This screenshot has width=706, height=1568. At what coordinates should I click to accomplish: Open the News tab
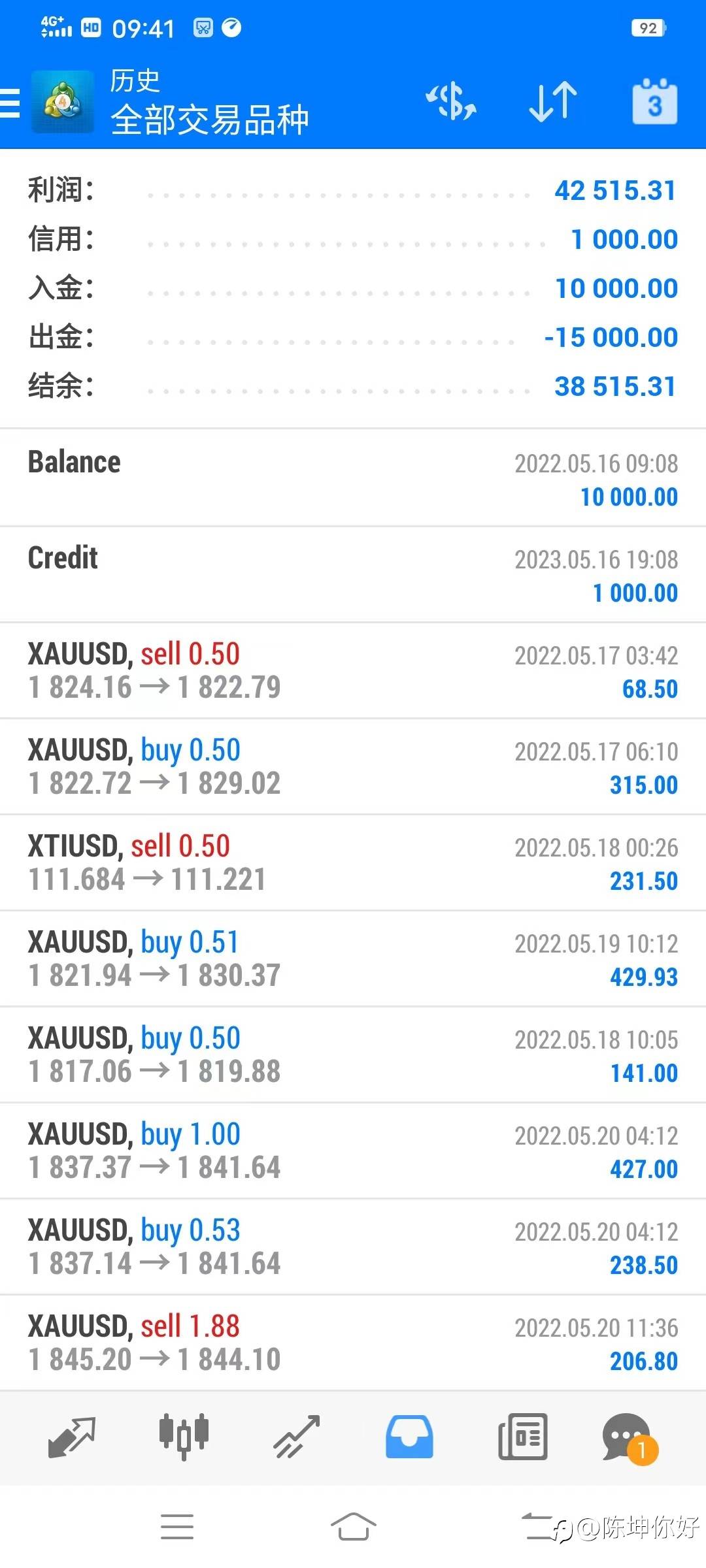(522, 1437)
